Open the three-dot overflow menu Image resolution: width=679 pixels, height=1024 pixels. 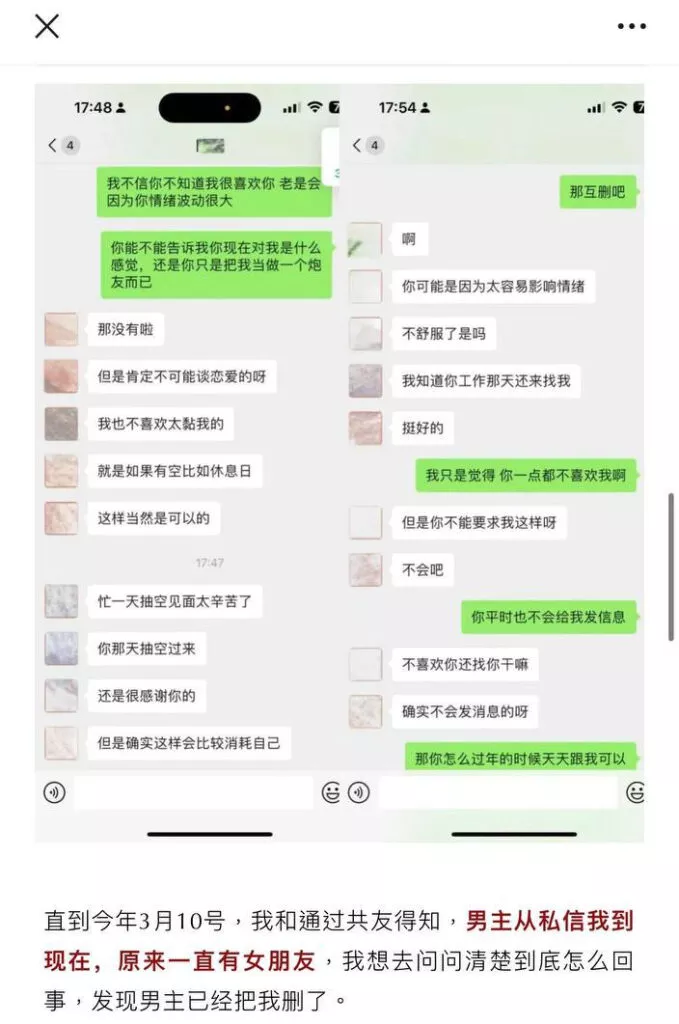pyautogui.click(x=631, y=27)
